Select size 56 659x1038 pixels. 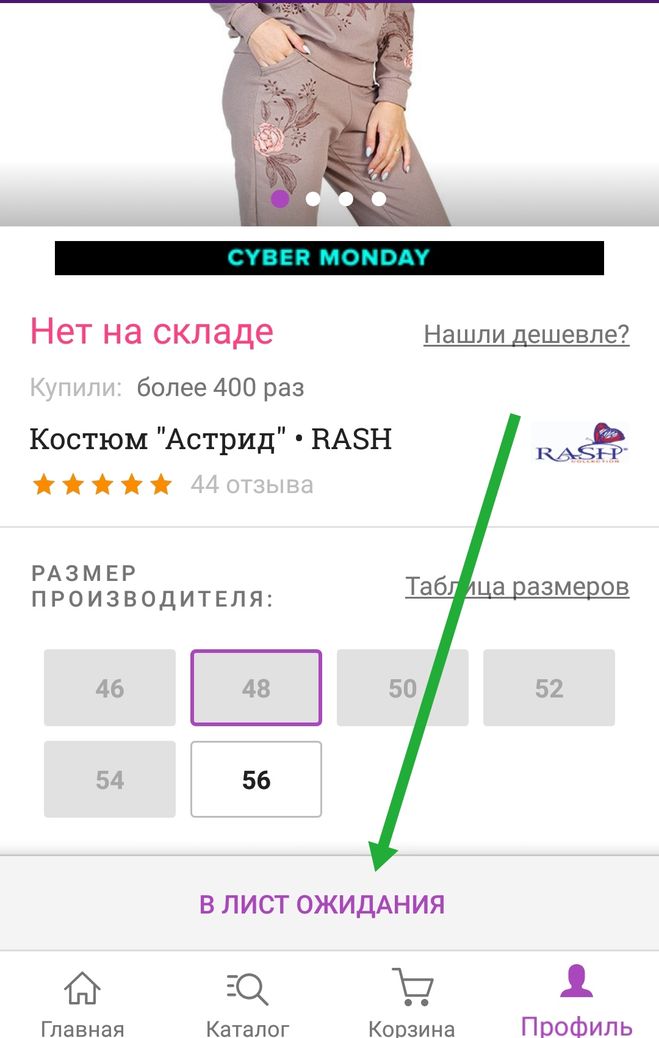(256, 779)
